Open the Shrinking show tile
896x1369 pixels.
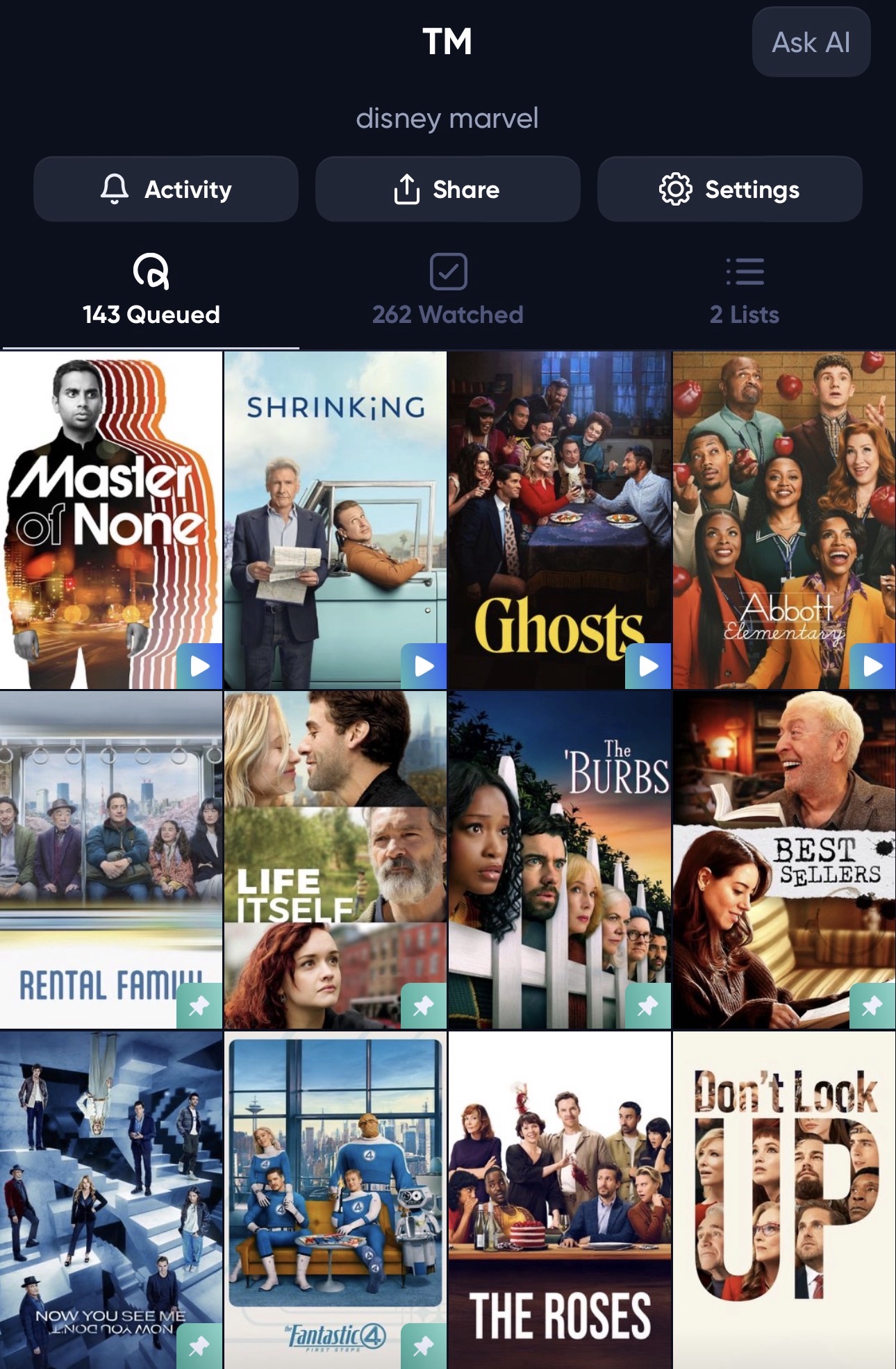coord(335,520)
